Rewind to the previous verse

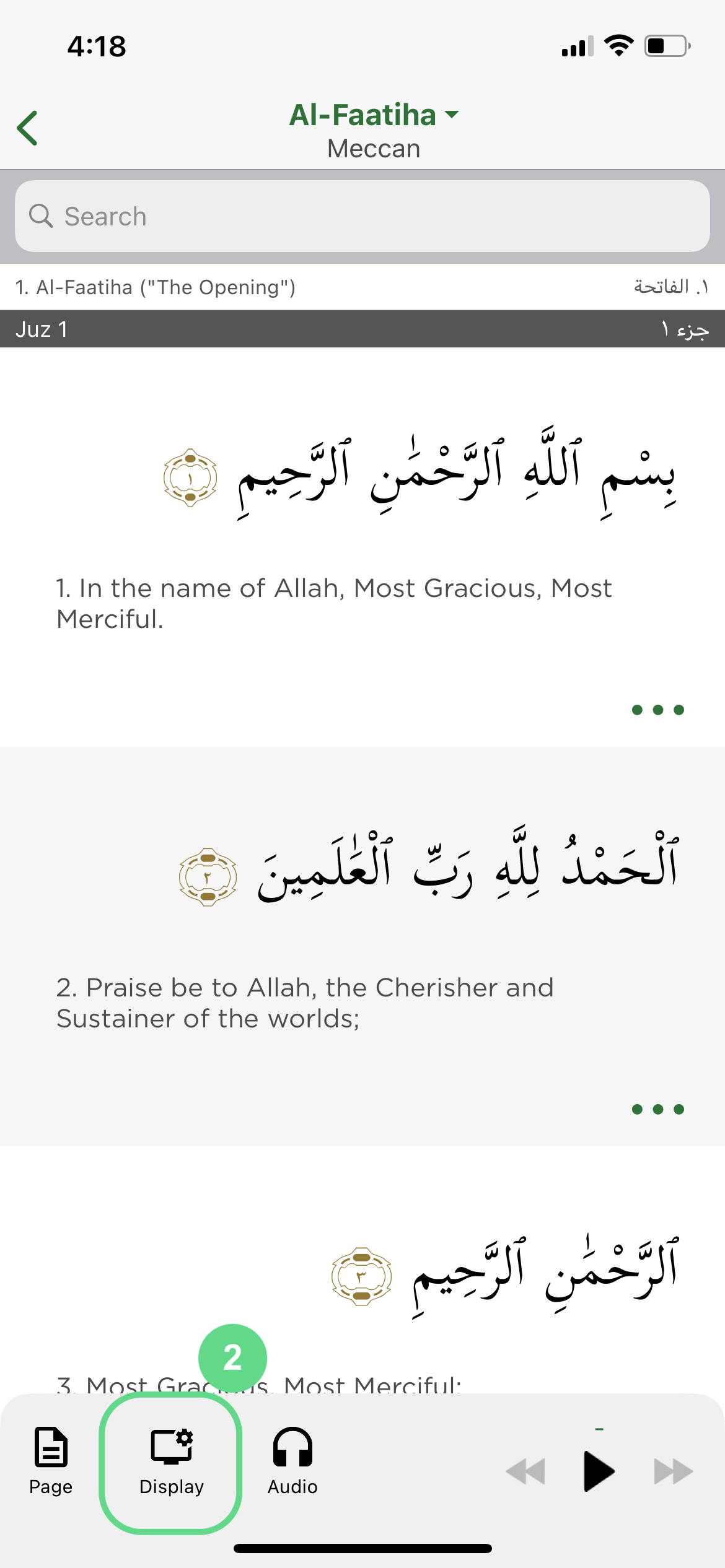[x=525, y=1471]
